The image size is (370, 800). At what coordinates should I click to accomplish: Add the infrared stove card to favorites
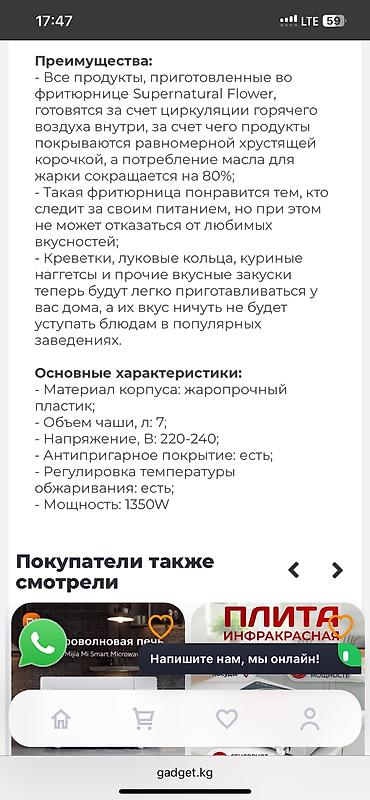point(341,626)
